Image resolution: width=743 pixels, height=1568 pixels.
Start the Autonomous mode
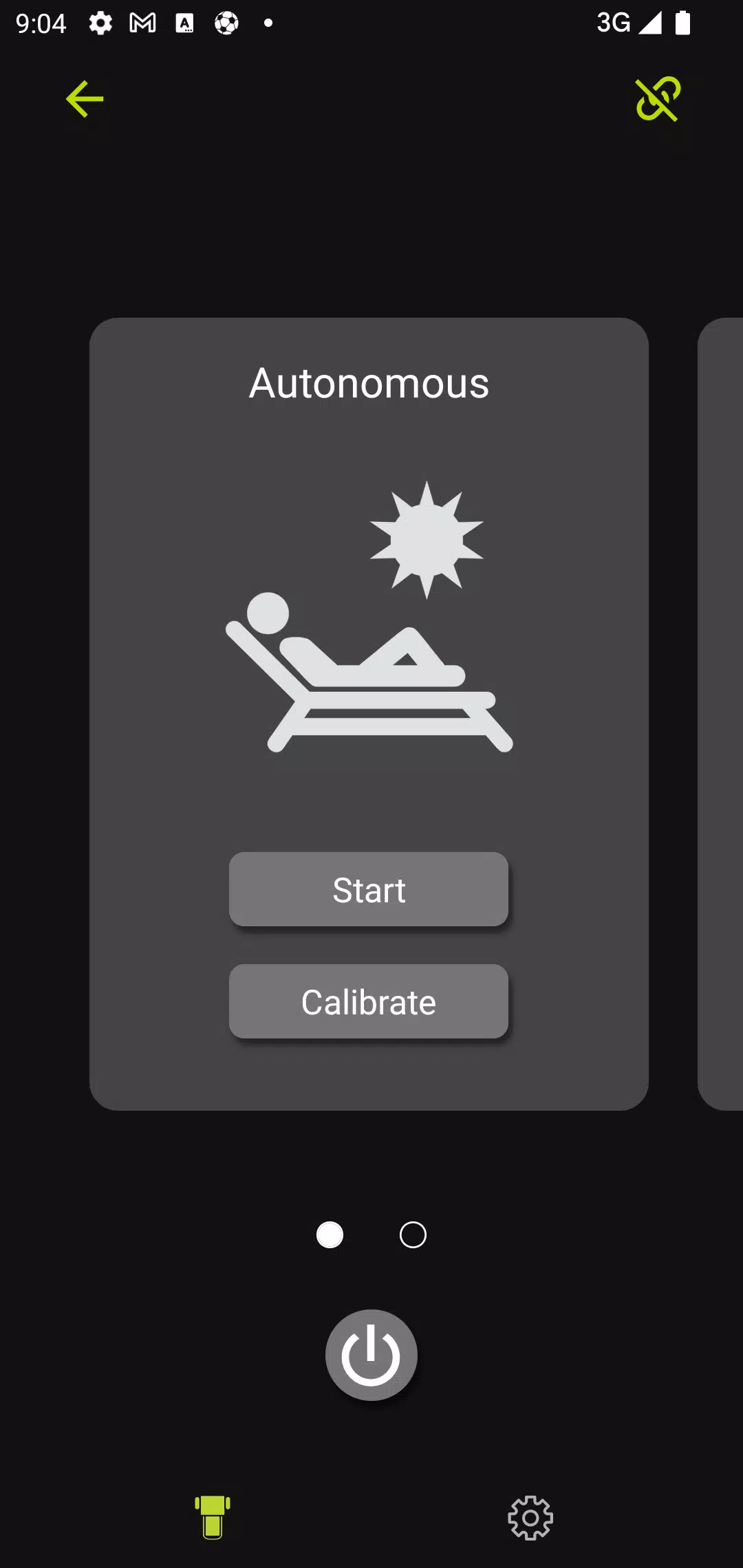click(x=369, y=889)
